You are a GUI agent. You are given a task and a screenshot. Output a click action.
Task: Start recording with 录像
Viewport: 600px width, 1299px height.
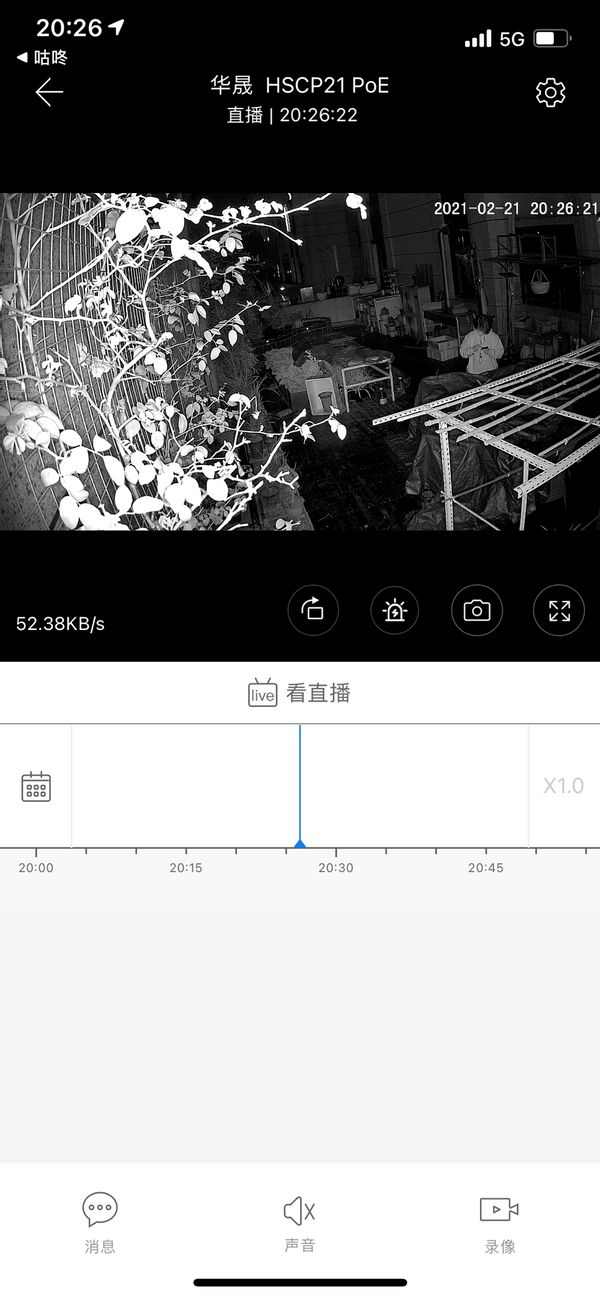pos(499,1223)
